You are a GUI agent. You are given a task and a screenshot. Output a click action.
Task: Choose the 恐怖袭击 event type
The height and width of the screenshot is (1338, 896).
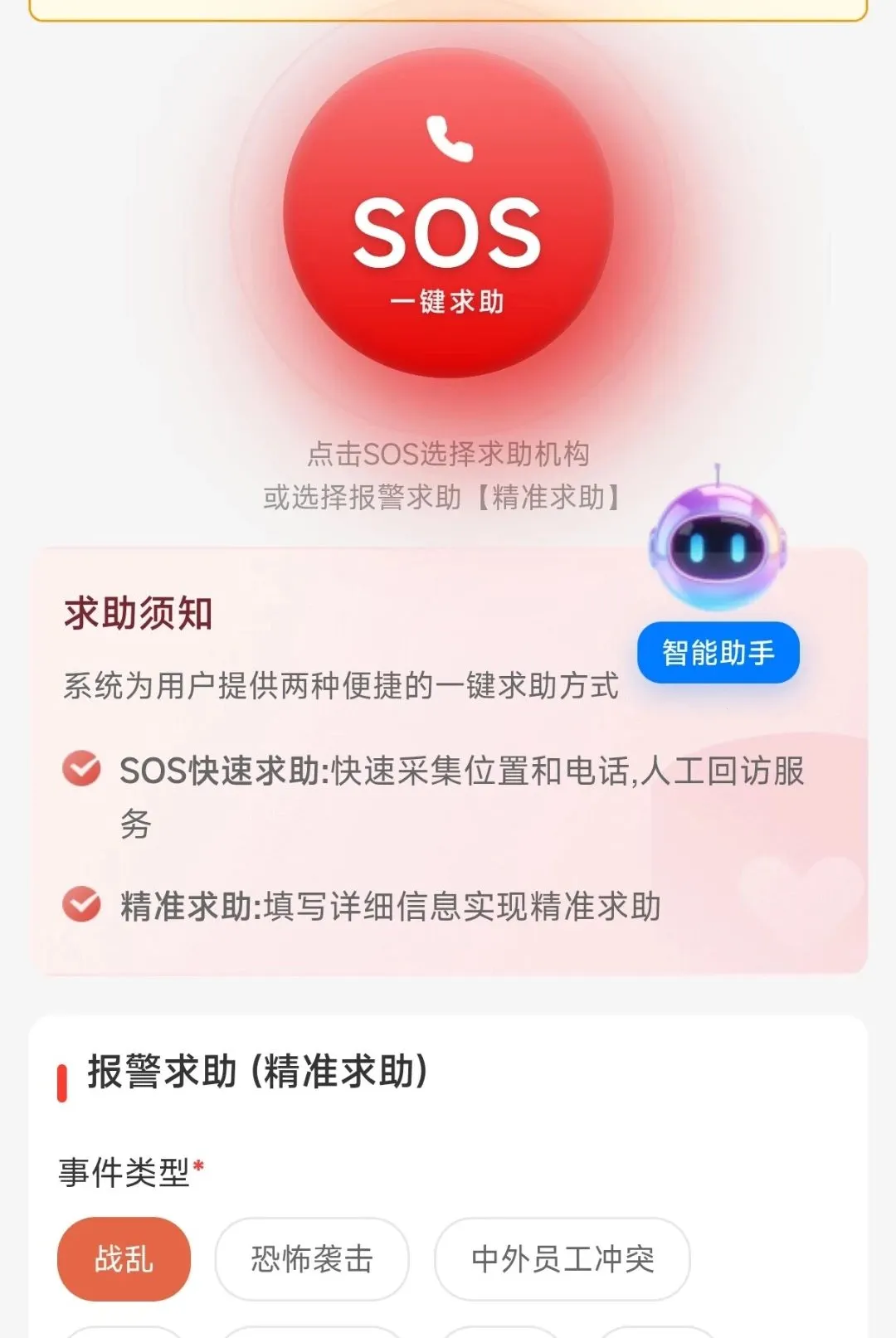click(312, 1258)
